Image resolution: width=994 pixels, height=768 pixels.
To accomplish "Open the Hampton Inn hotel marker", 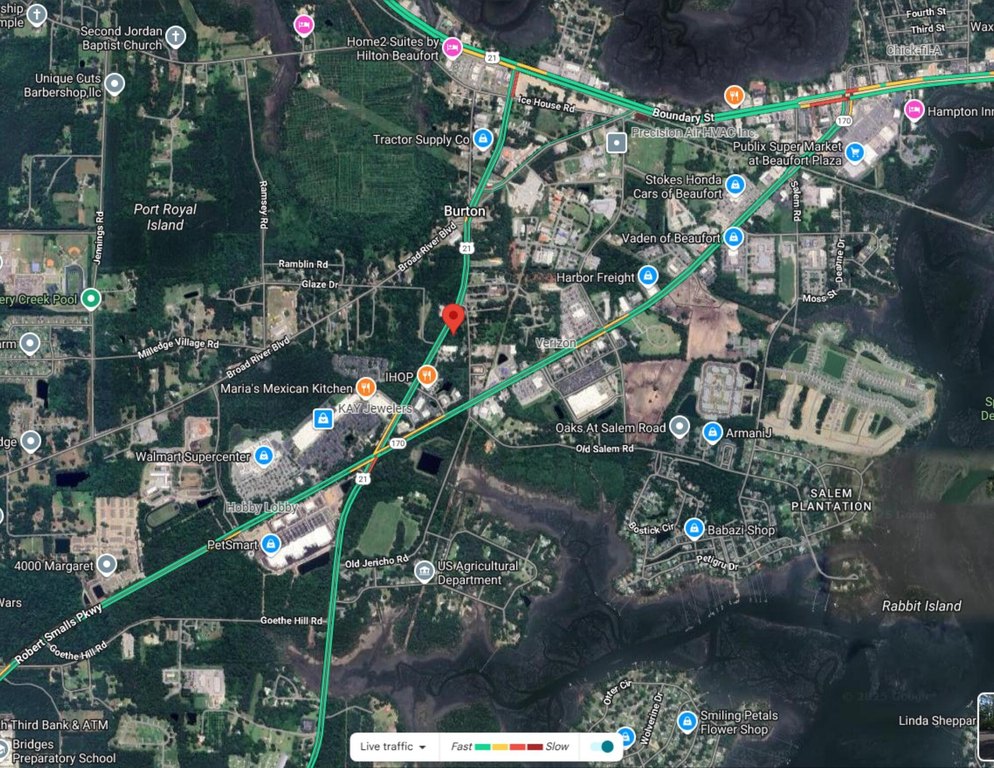I will coord(913,110).
